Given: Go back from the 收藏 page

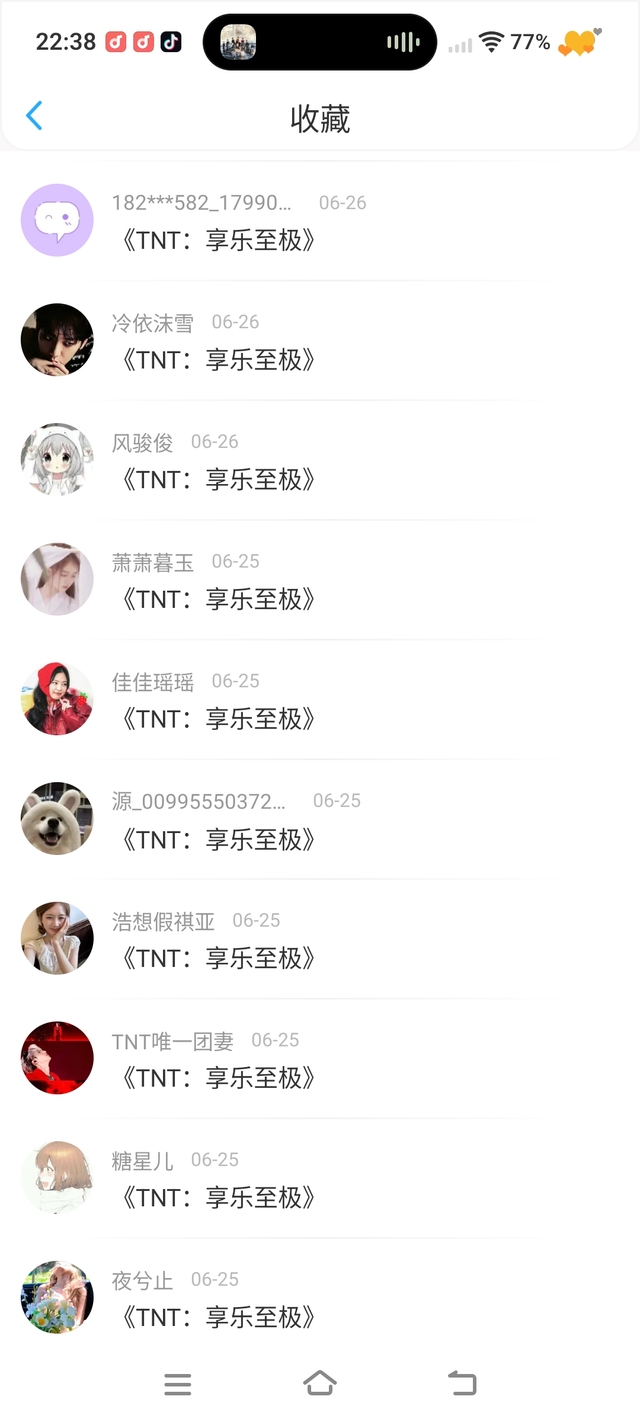Looking at the screenshot, I should click(34, 116).
